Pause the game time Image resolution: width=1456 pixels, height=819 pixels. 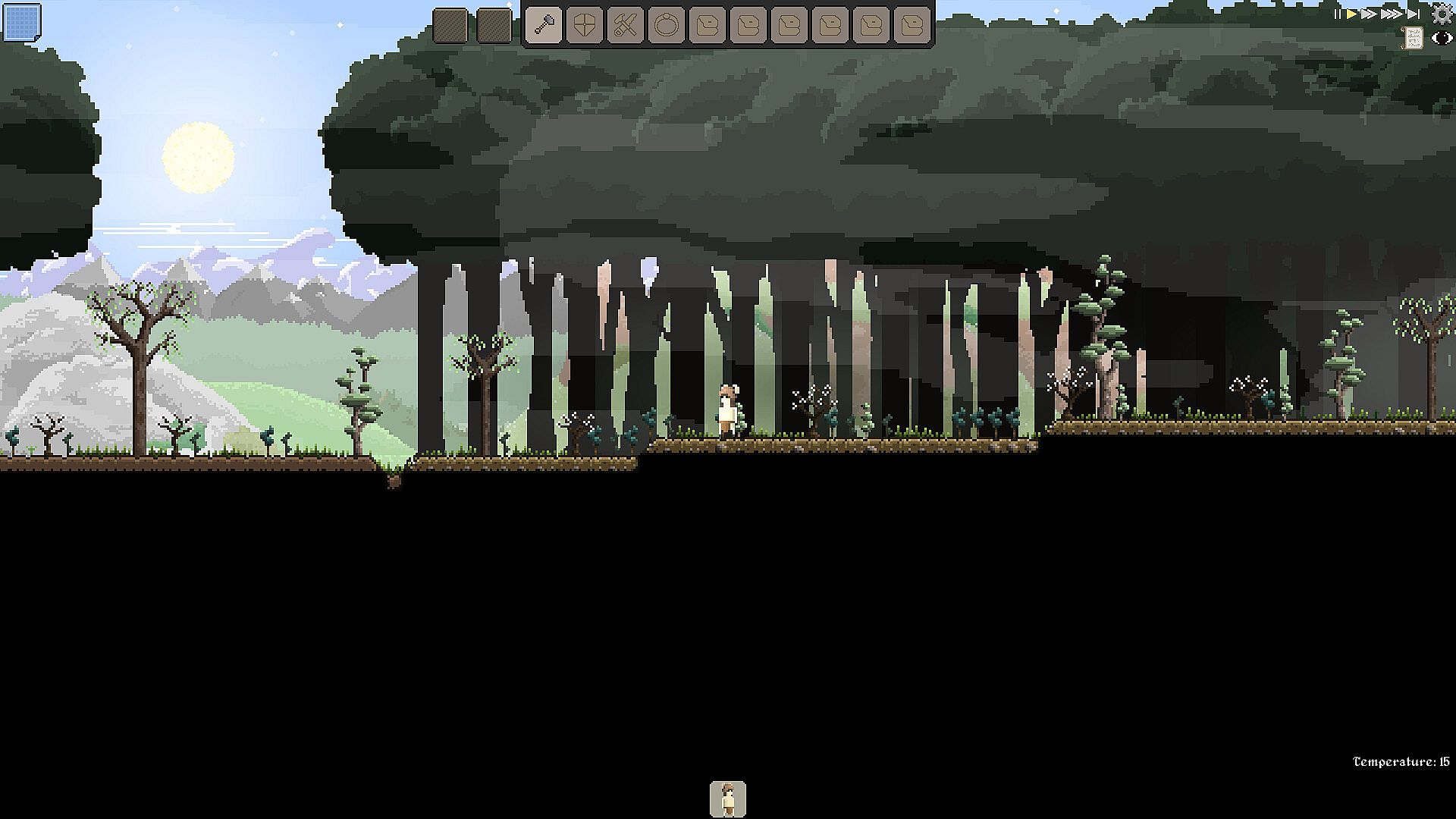click(x=1337, y=14)
